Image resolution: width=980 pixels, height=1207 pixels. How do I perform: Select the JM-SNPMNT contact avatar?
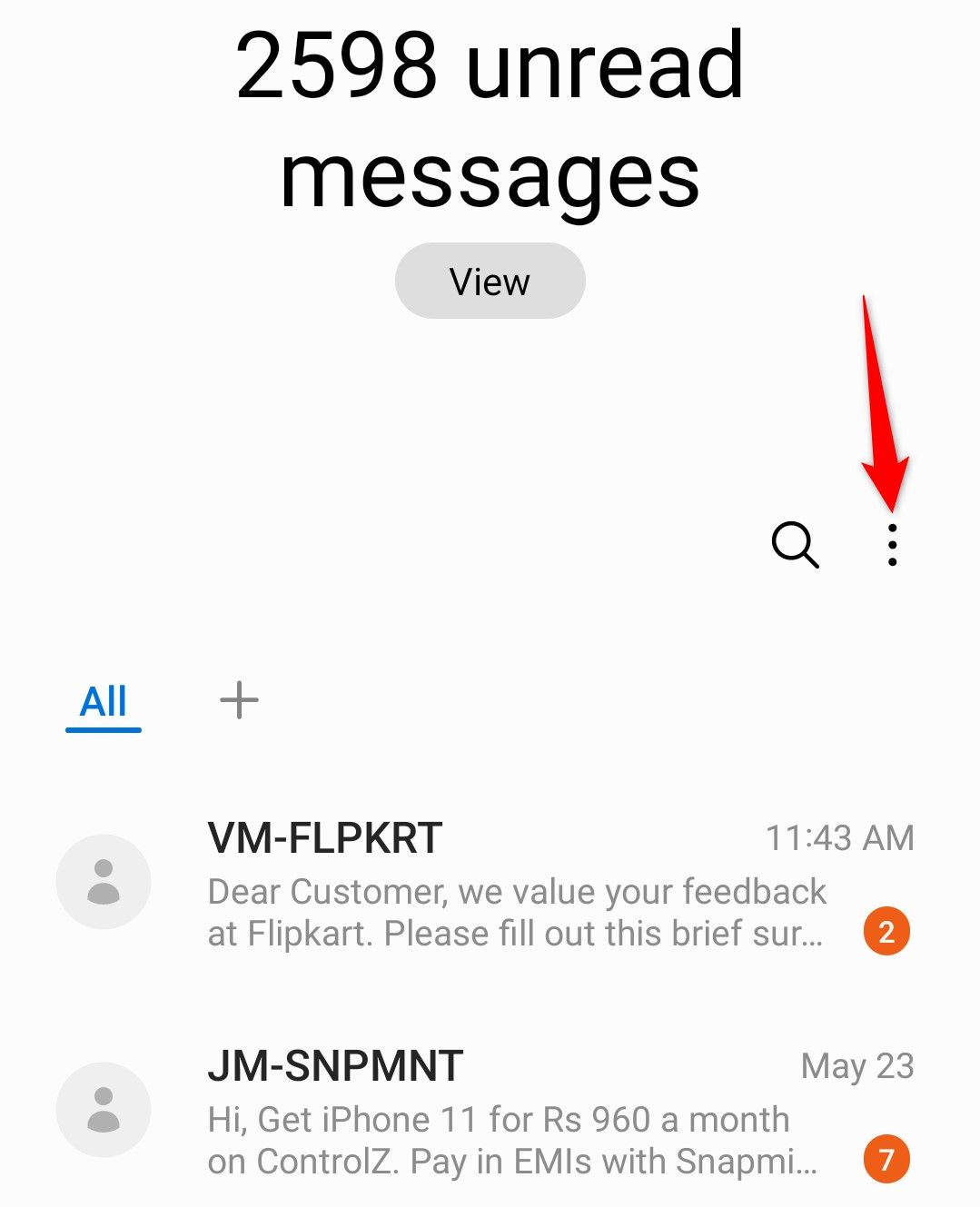tap(102, 1110)
